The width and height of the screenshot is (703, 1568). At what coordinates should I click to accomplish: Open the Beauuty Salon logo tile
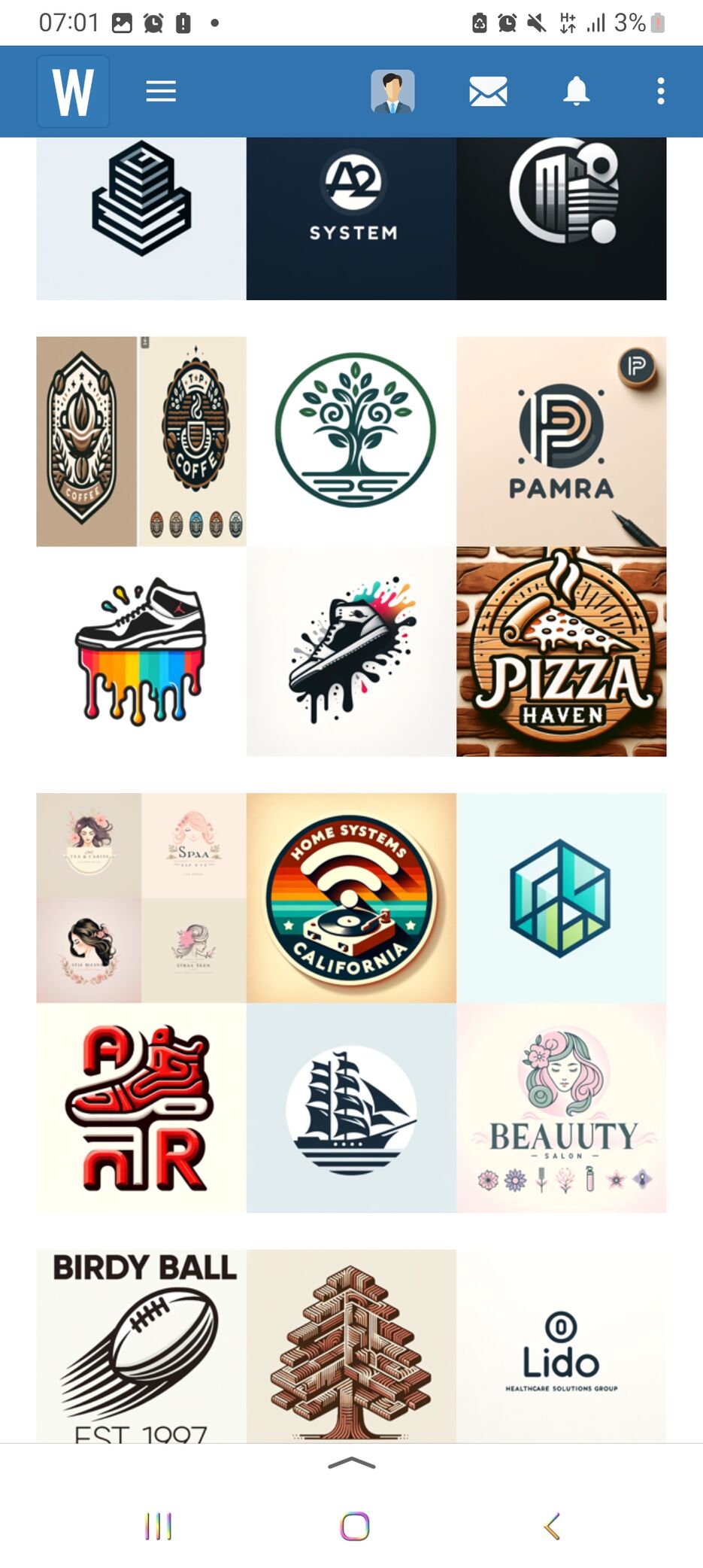coord(561,1108)
